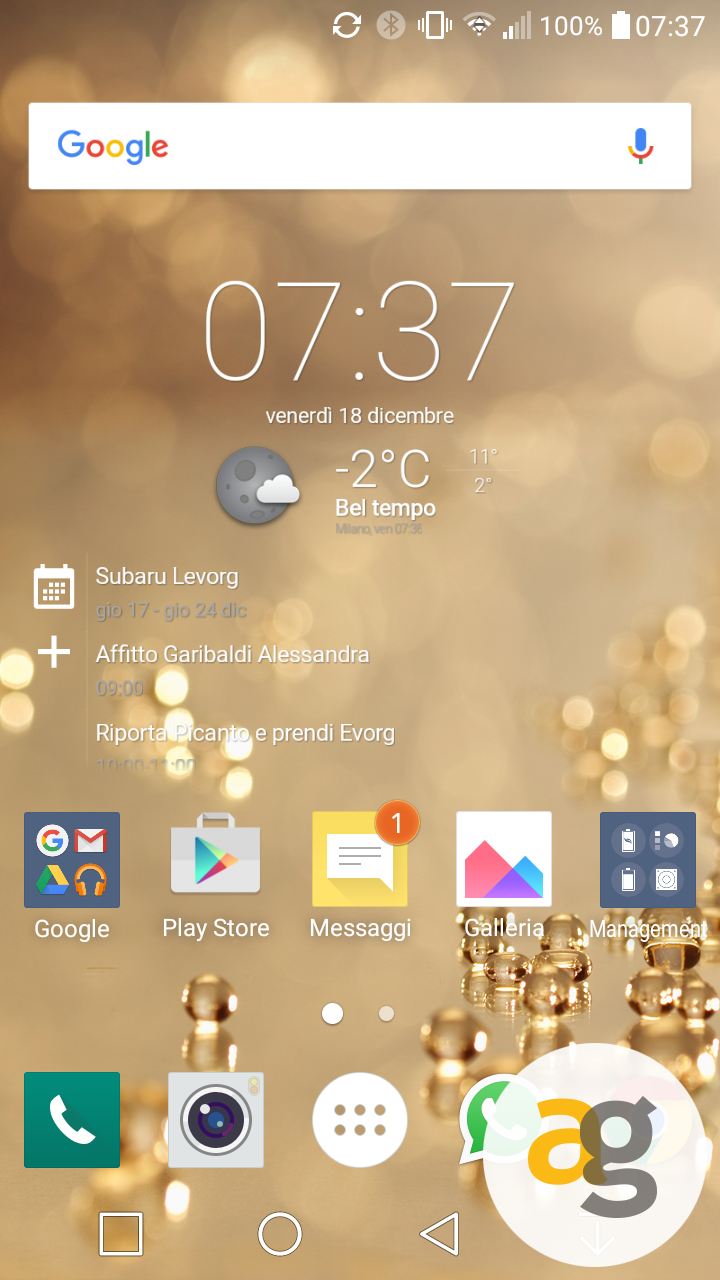Open the clock widget showing 07:37
Screen dimensions: 720x1280
[x=359, y=331]
